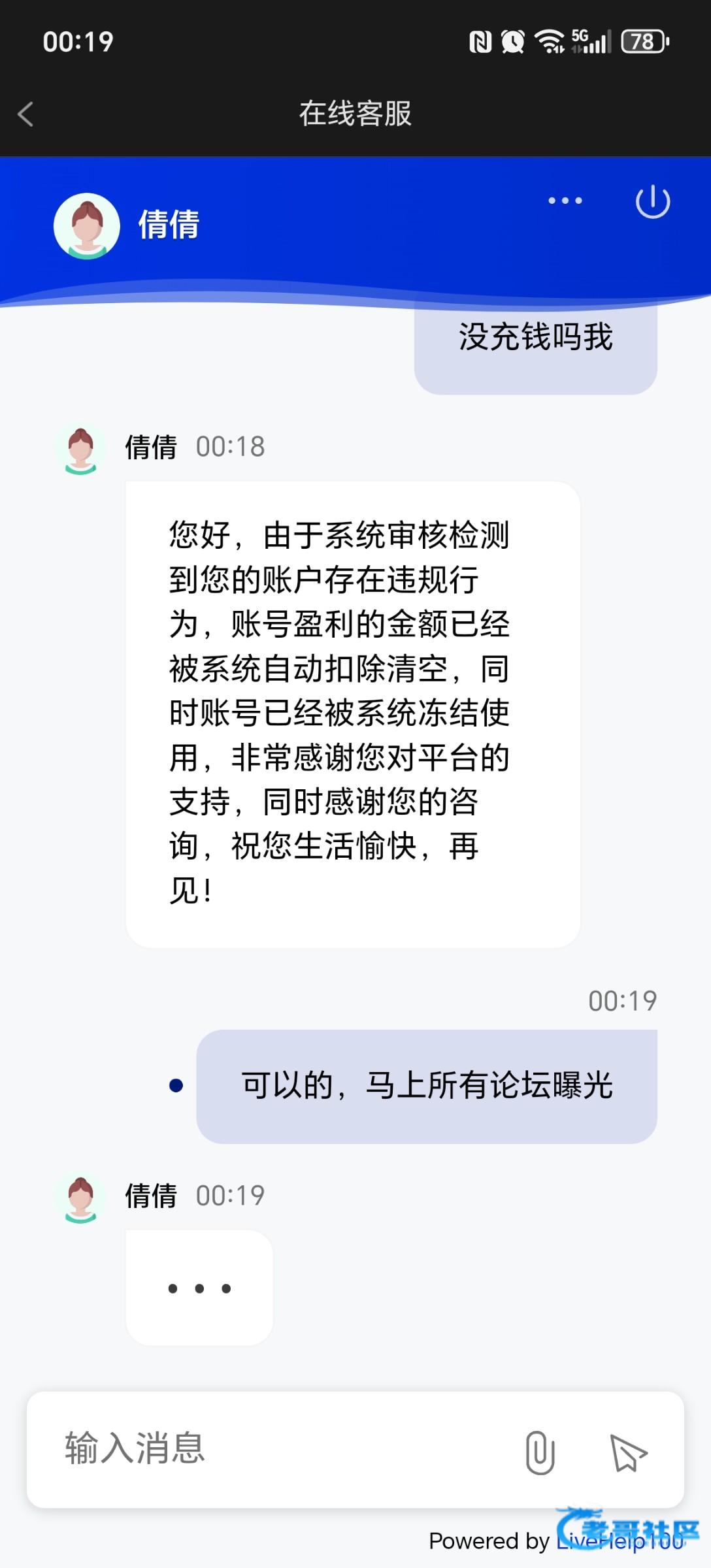The width and height of the screenshot is (711, 1568).
Task: Open agent 倩倩's avatar in the header
Action: tap(87, 225)
